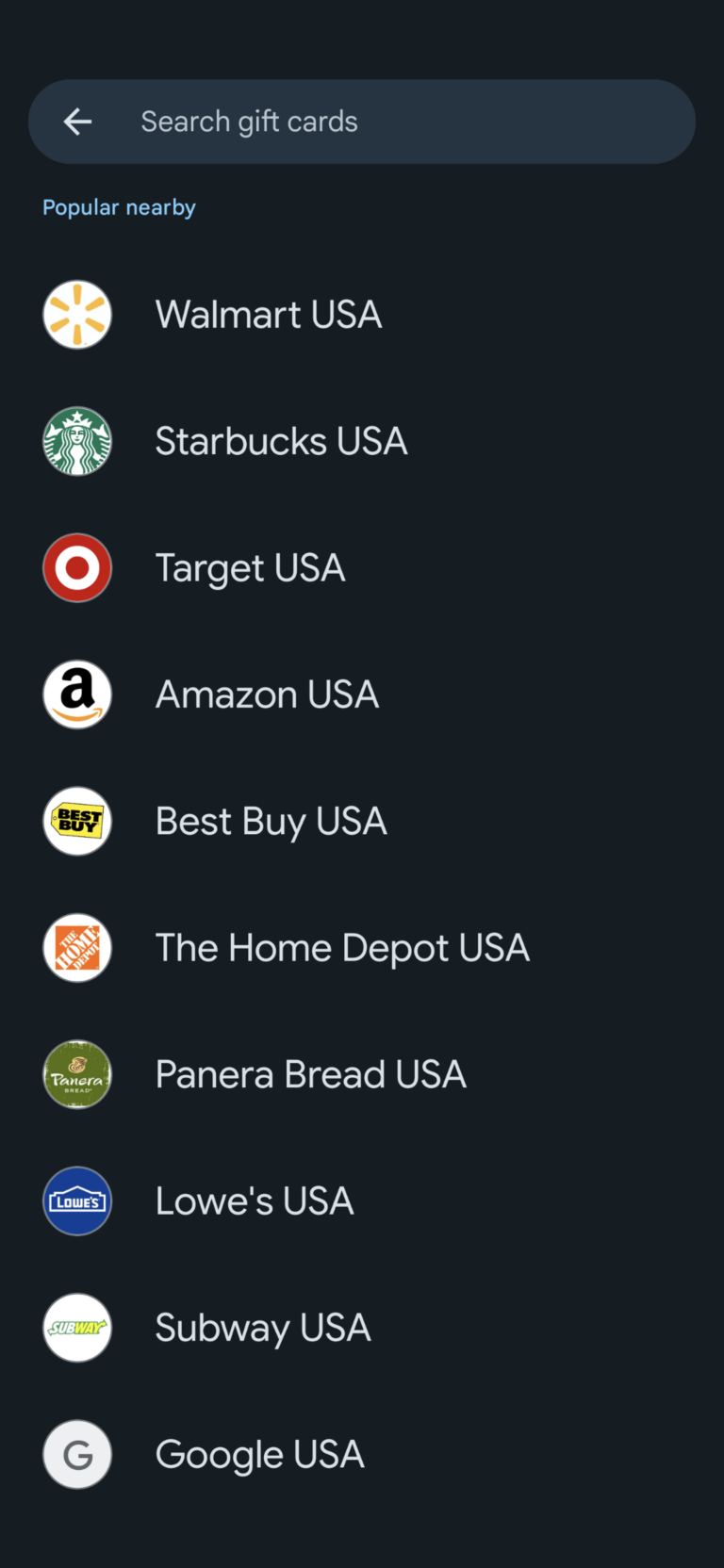Open the Walmart USA gift card listing
The height and width of the screenshot is (1568, 724).
click(x=269, y=314)
